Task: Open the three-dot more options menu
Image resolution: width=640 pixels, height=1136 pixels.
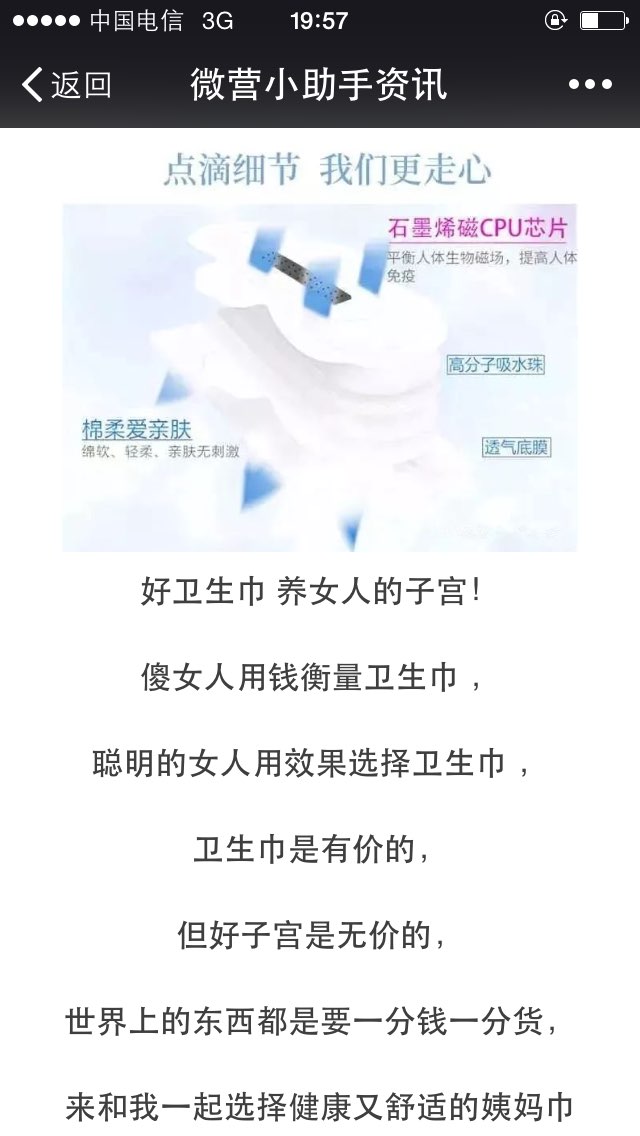Action: click(589, 85)
